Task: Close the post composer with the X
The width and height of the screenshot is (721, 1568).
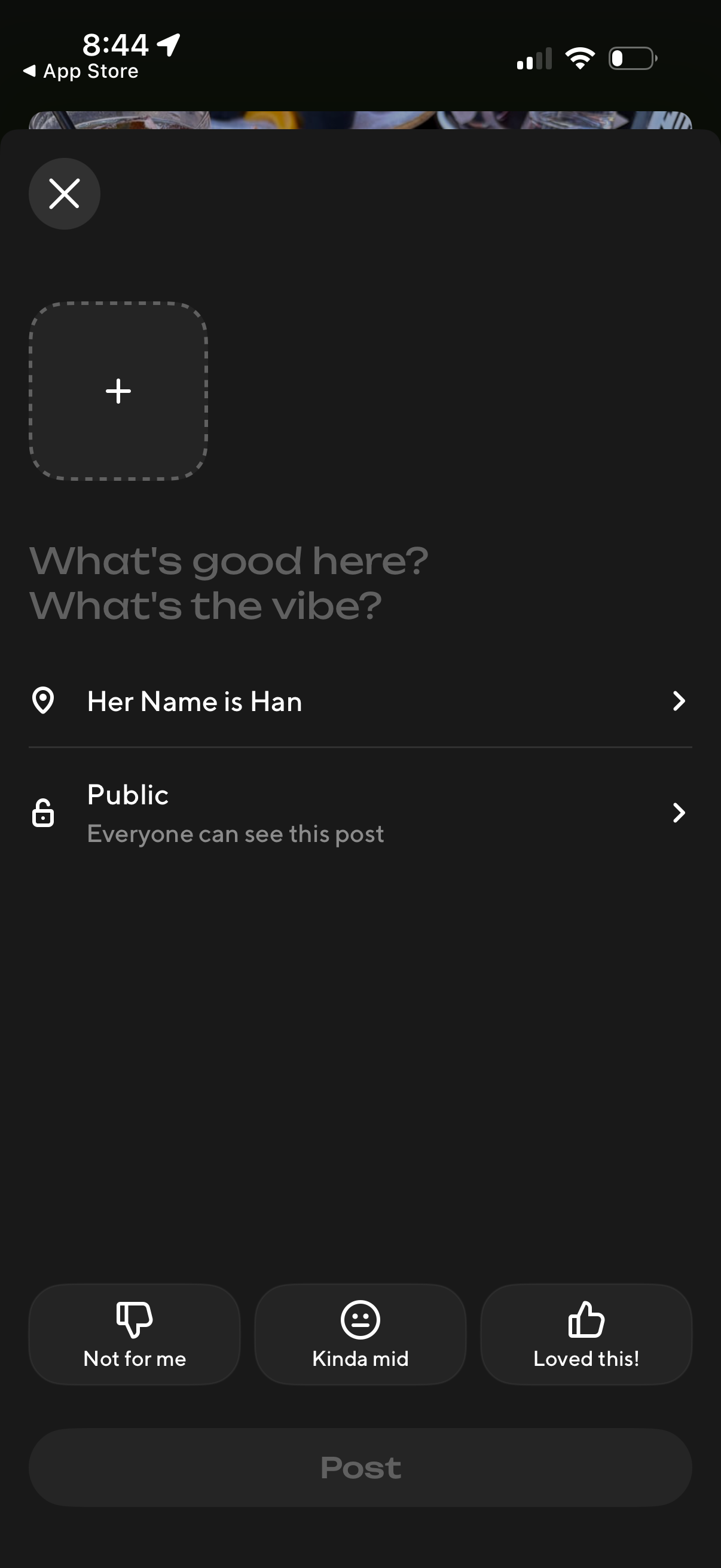Action: click(x=65, y=194)
